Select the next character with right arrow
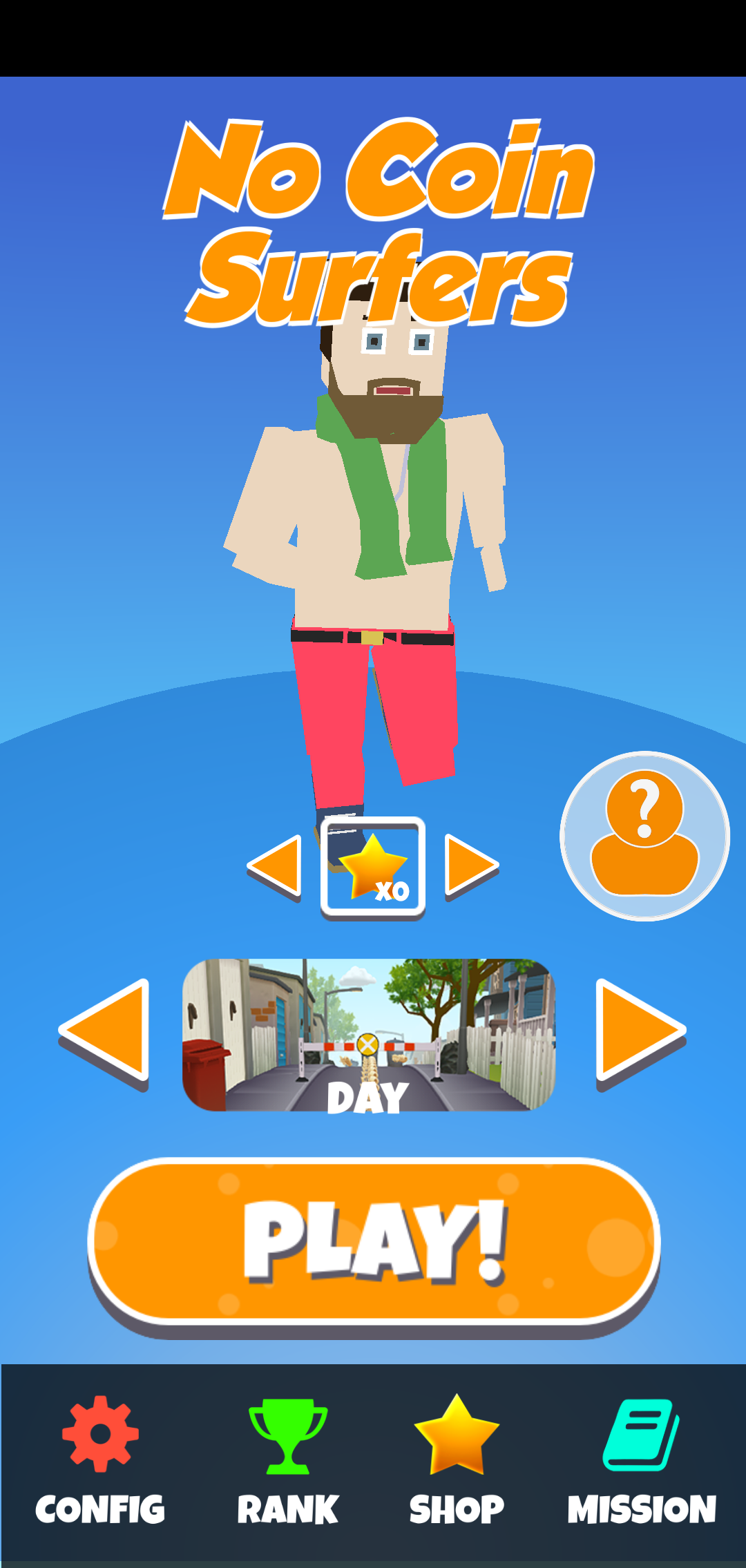 pos(470,867)
